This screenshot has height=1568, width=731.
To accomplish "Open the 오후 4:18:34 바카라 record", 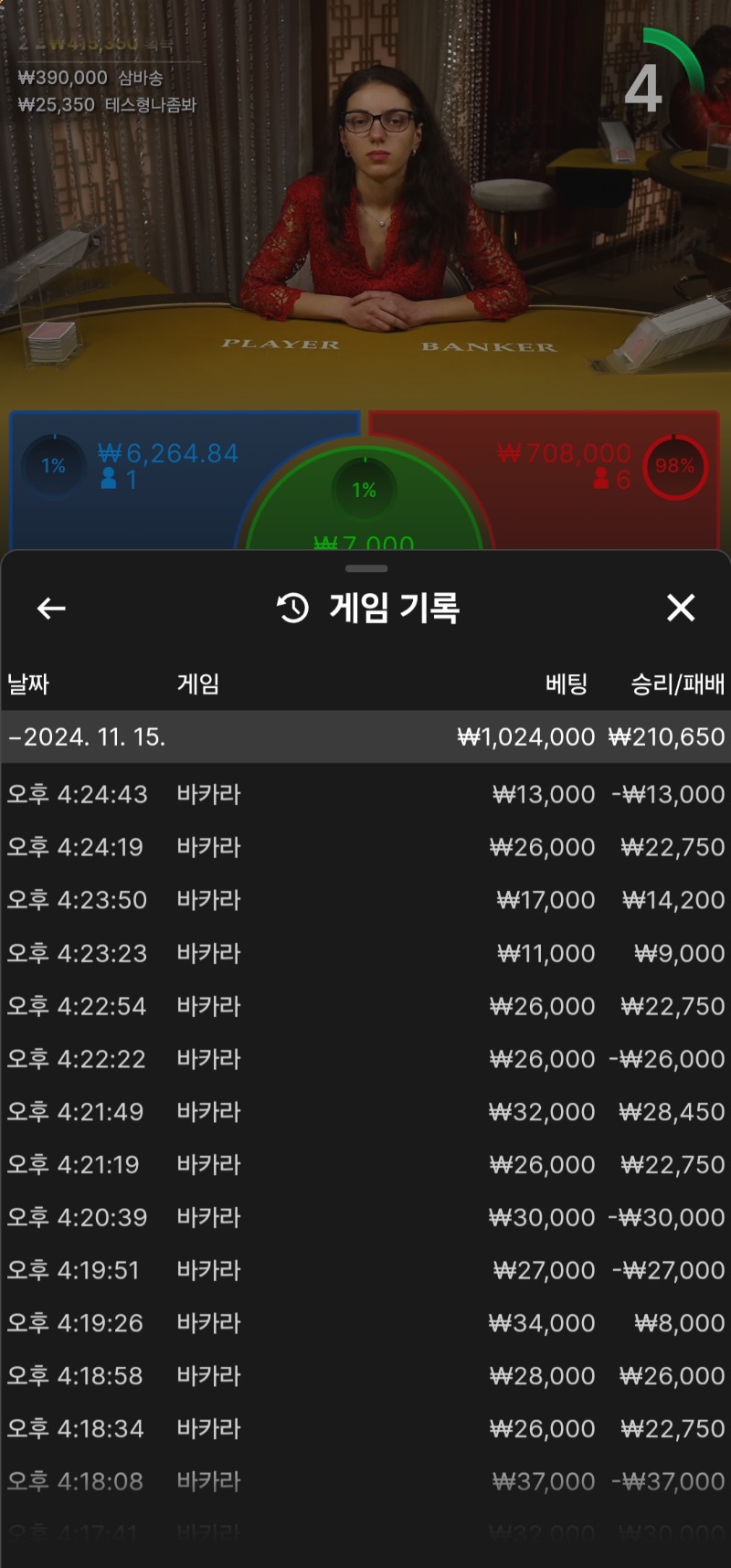I will [365, 1429].
